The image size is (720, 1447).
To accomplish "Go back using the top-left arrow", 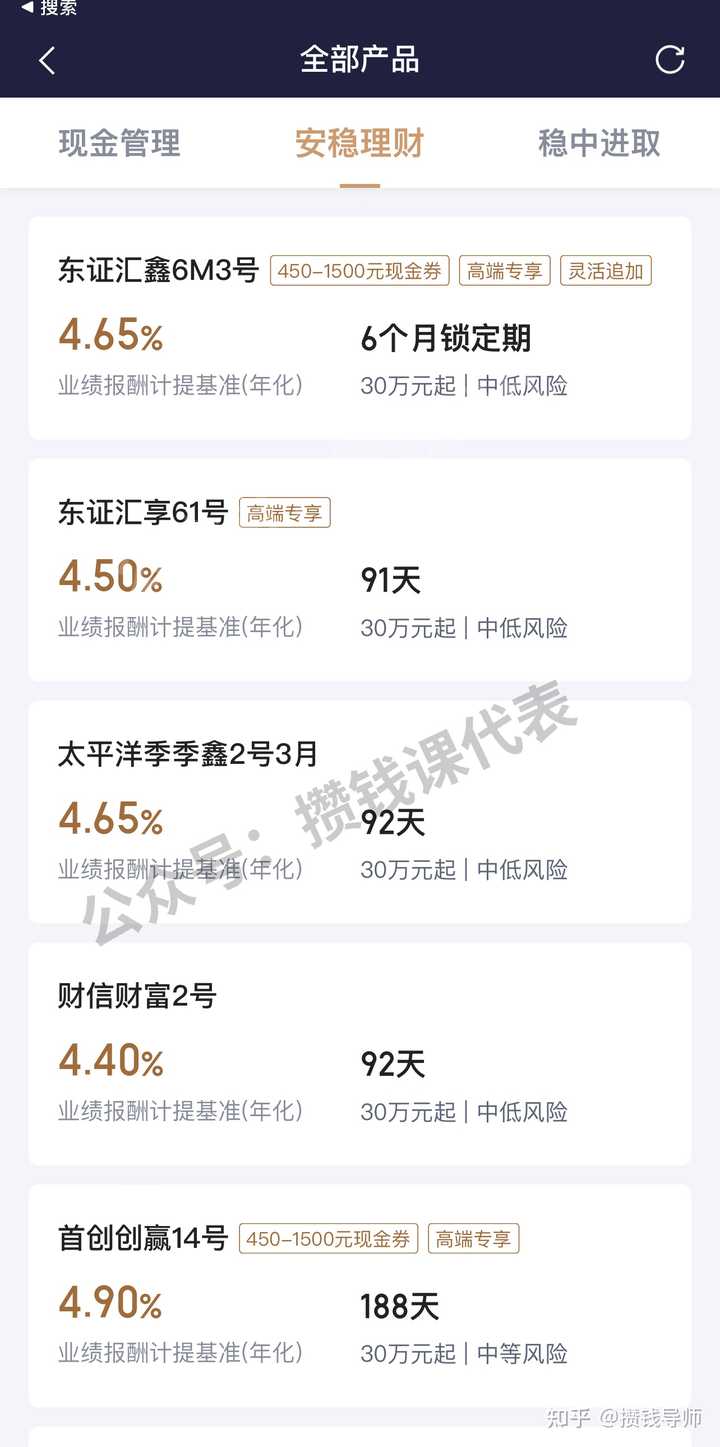I will [47, 60].
